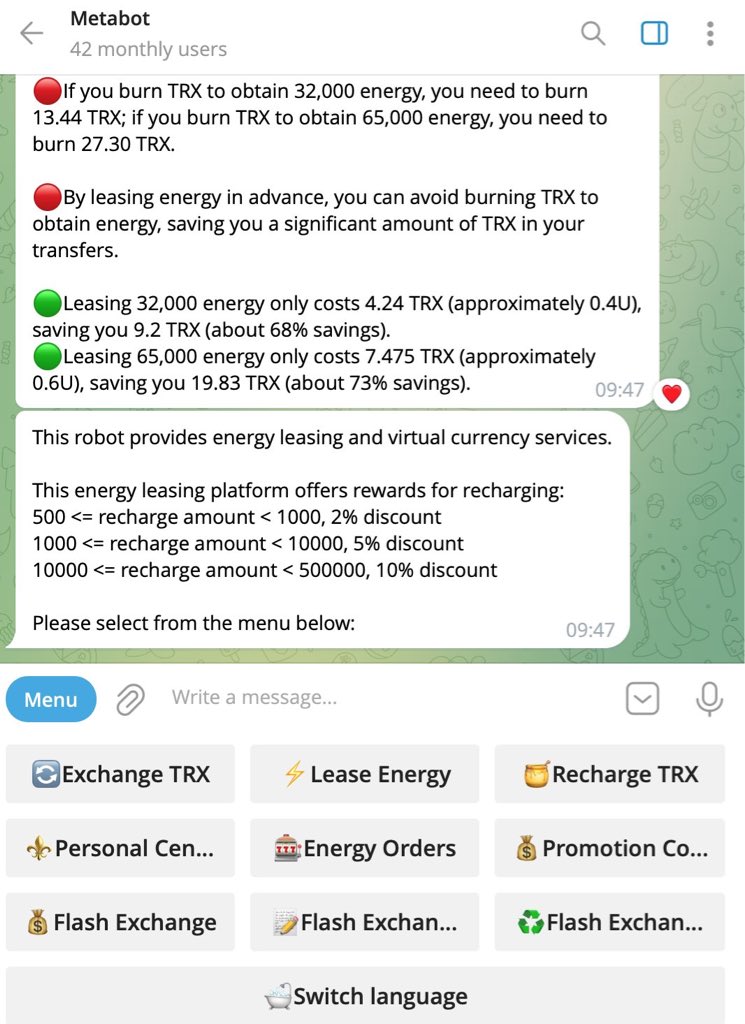Toggle the side panel view icon

coord(654,34)
